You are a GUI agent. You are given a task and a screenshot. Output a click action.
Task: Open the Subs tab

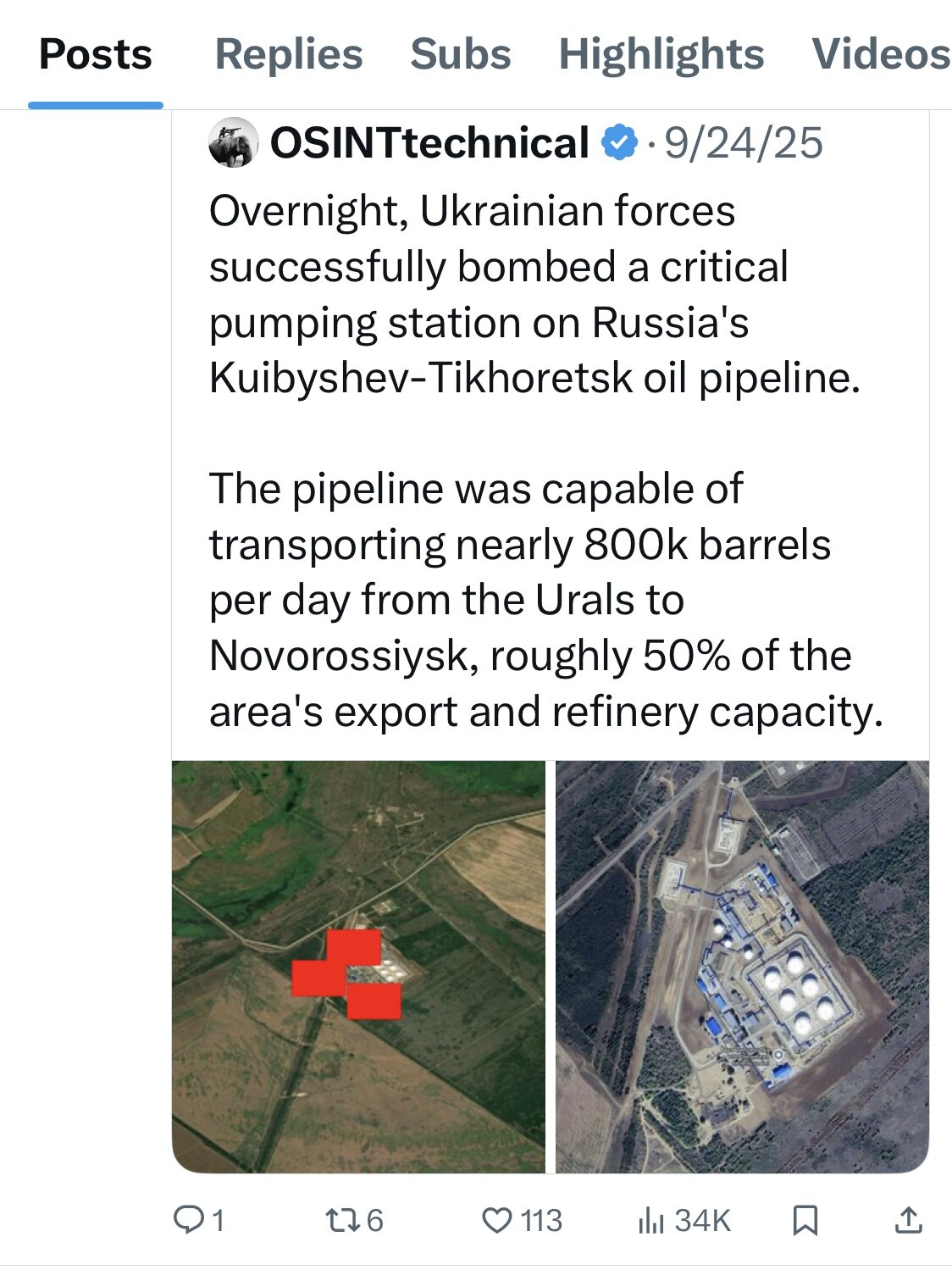click(x=460, y=55)
